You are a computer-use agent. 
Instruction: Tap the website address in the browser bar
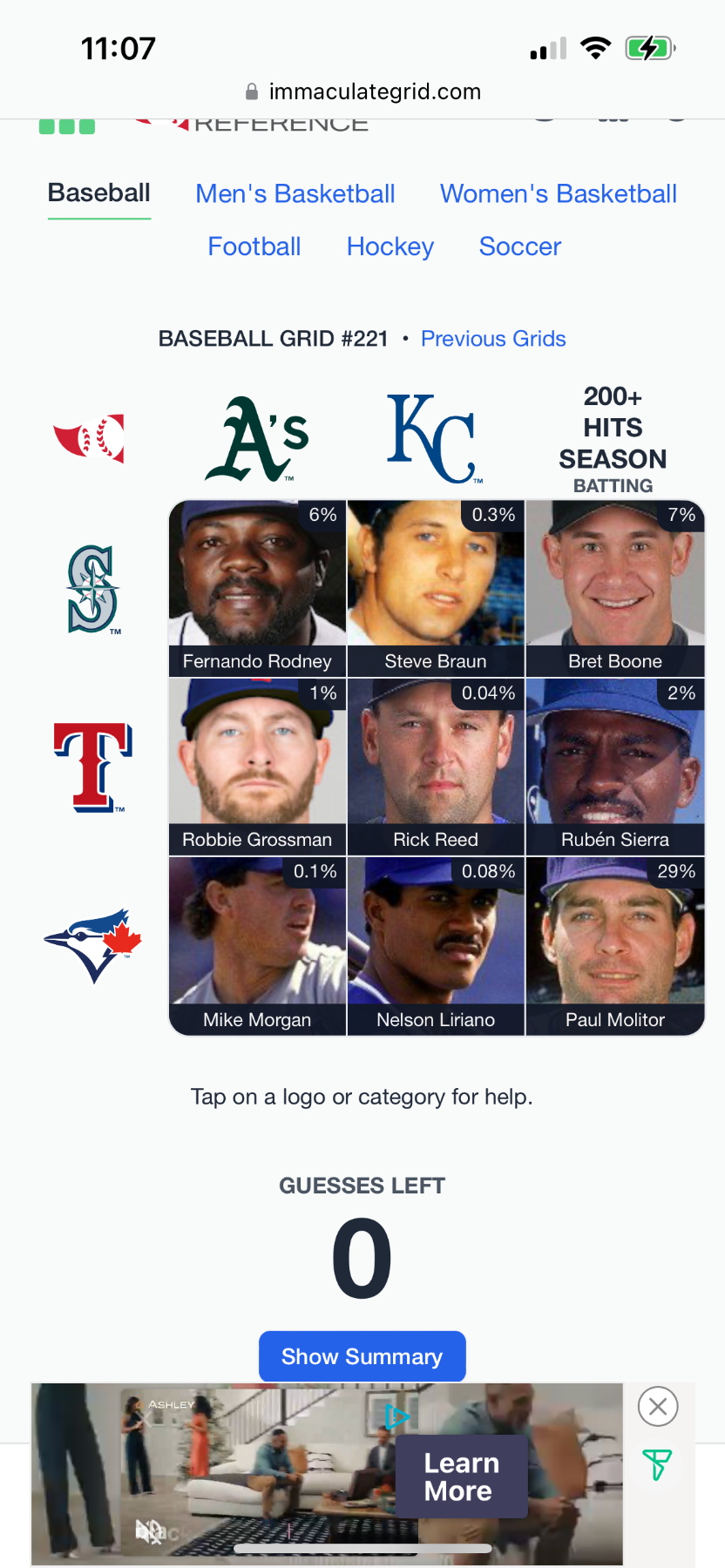375,91
